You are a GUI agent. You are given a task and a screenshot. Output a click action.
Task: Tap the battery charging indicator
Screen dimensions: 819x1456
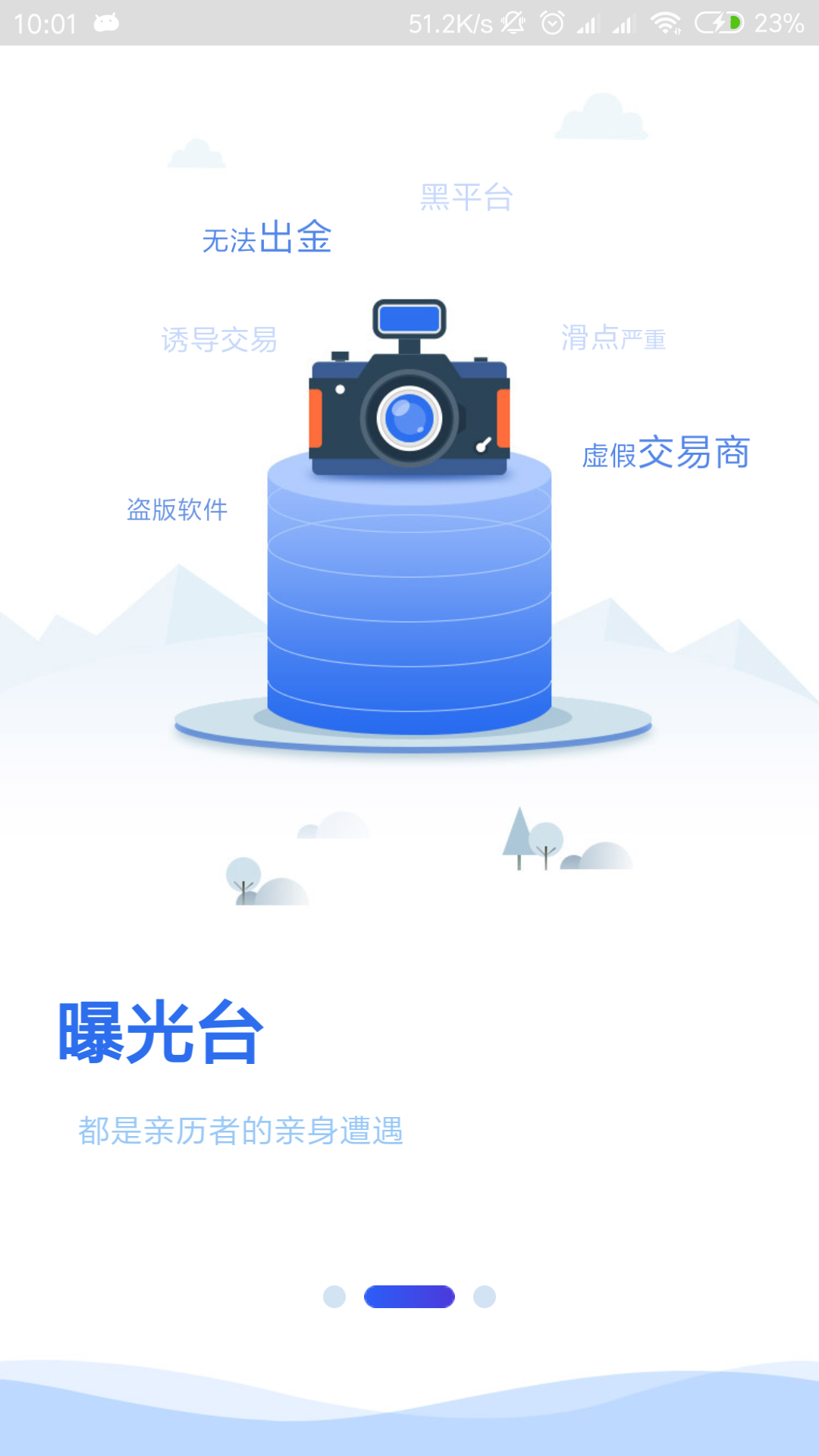coord(719,23)
